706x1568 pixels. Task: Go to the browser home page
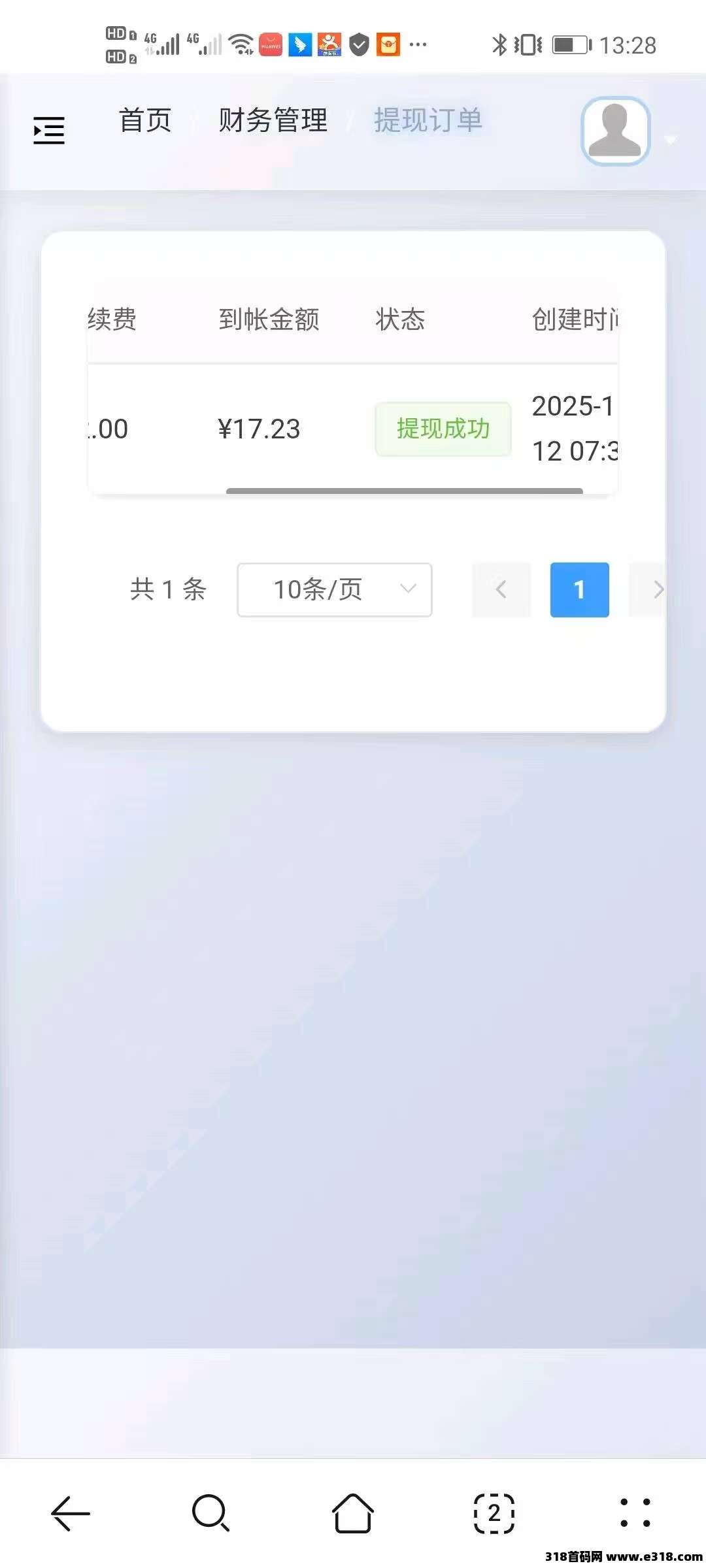coord(353,1513)
